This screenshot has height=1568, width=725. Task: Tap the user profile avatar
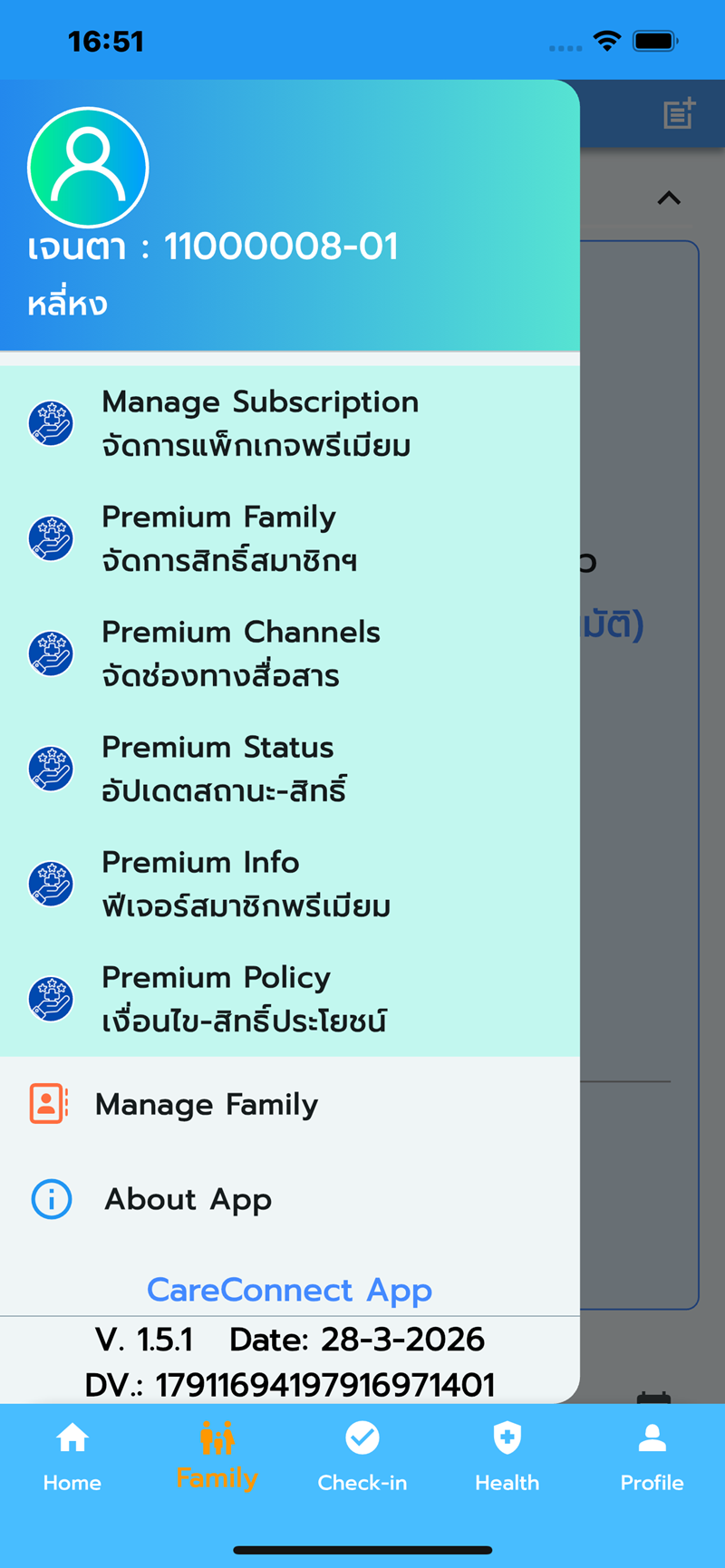(88, 167)
